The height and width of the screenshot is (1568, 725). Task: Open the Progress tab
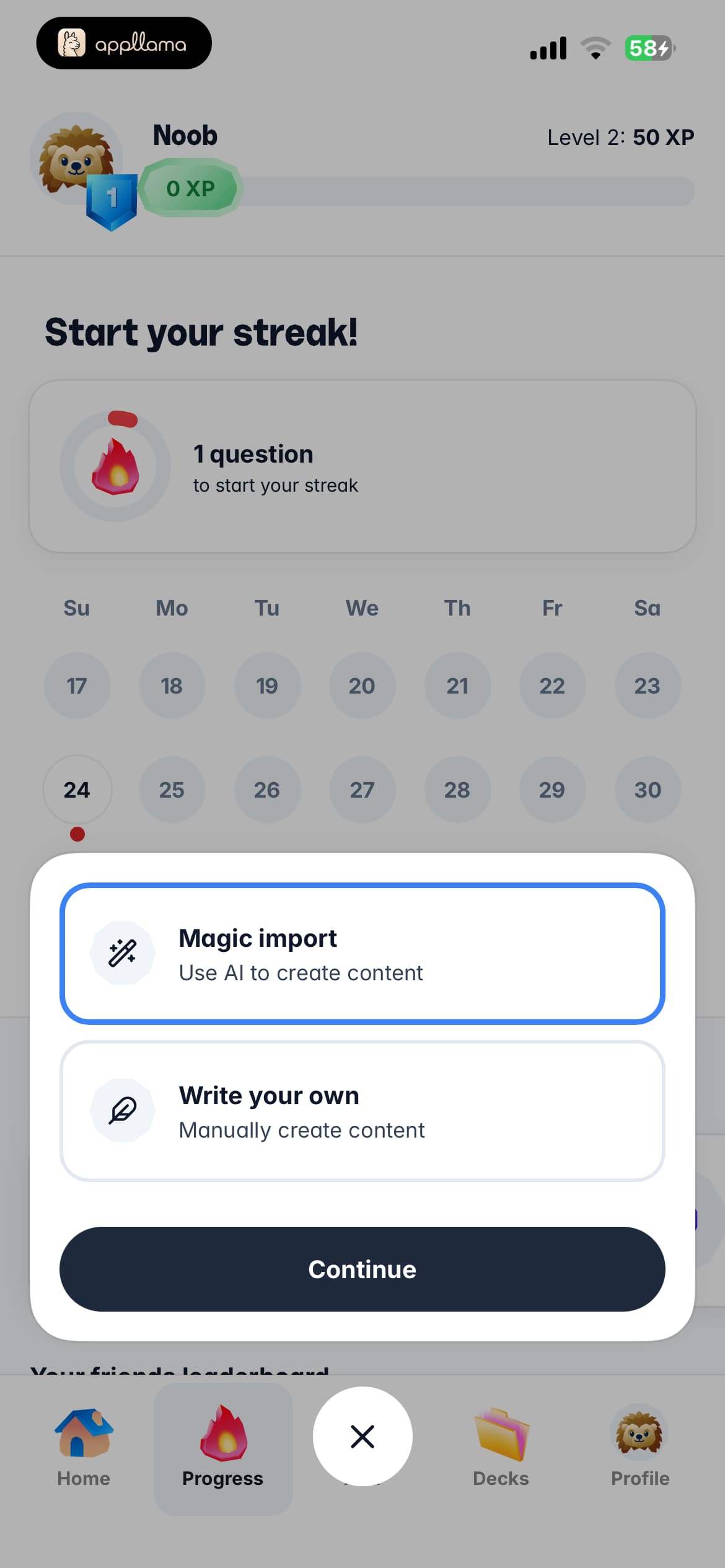223,1448
